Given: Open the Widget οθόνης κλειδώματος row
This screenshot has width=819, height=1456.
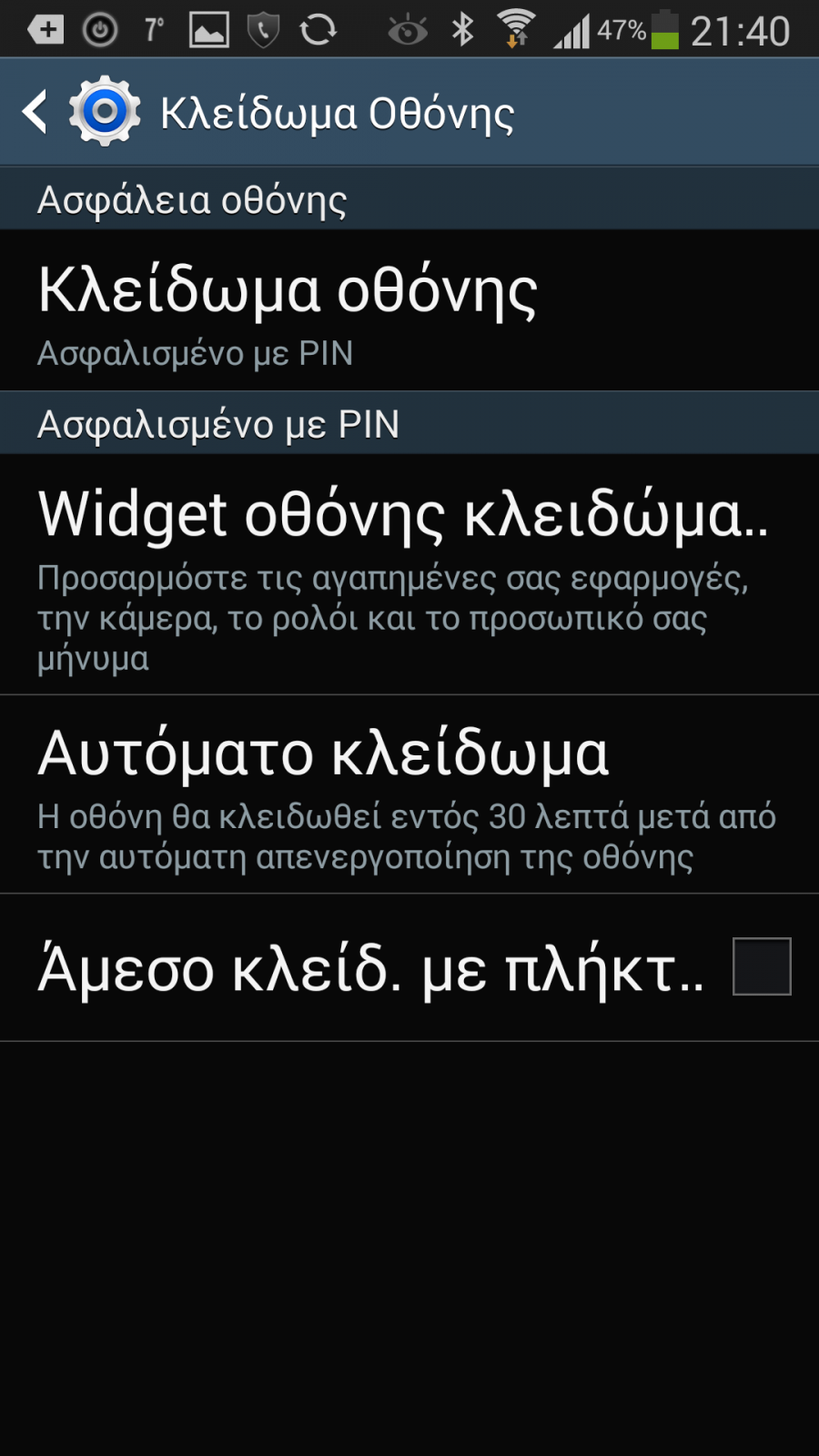Looking at the screenshot, I should coord(409,574).
